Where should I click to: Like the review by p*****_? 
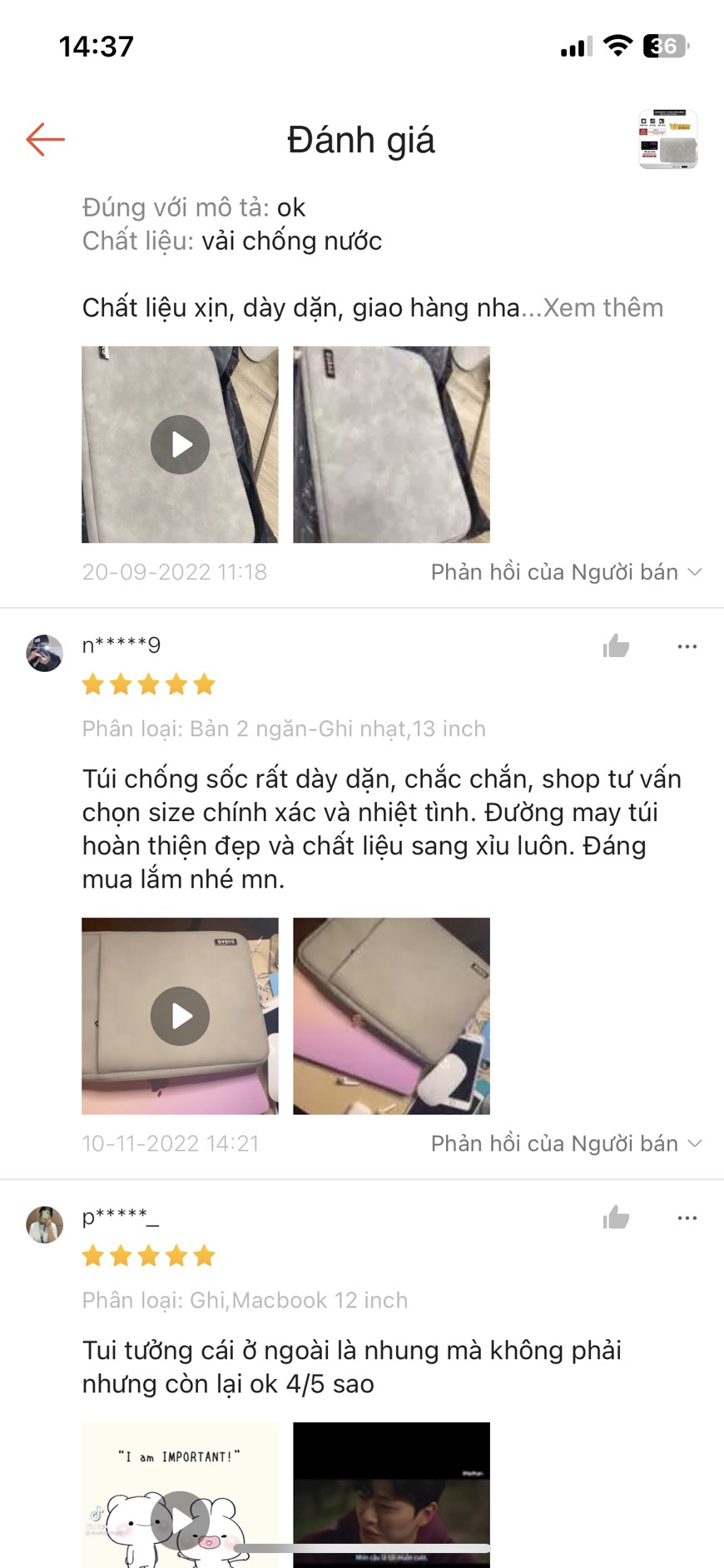(616, 1218)
